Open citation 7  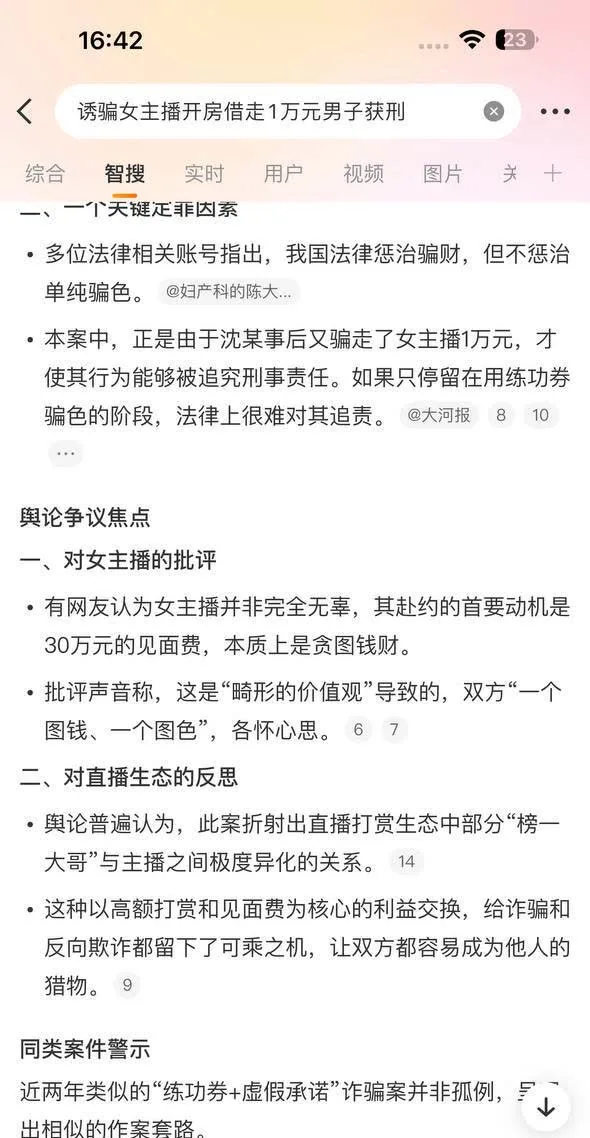tap(394, 729)
